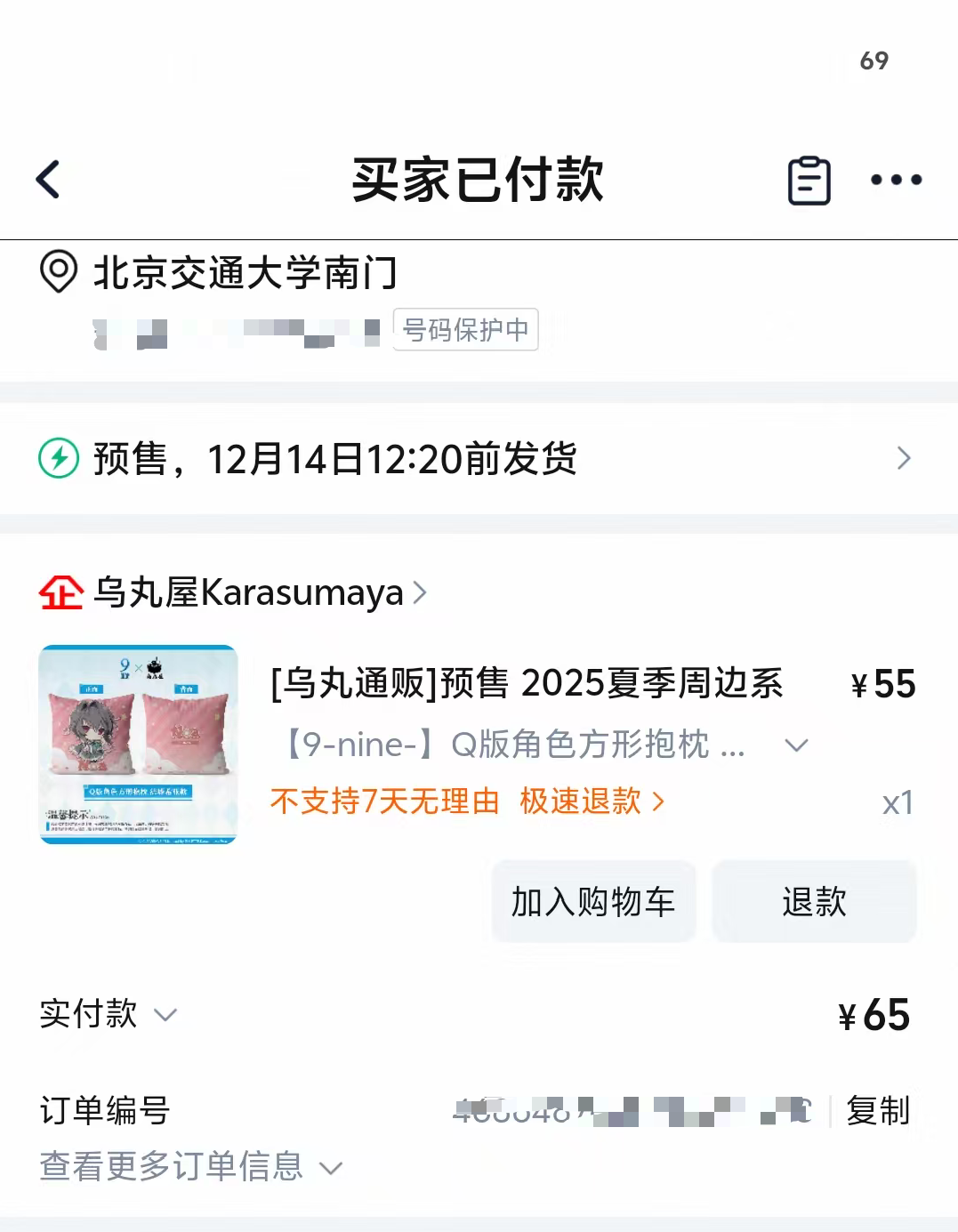View the 极速退款 refund policy
This screenshot has height=1232, width=958.
click(x=592, y=801)
